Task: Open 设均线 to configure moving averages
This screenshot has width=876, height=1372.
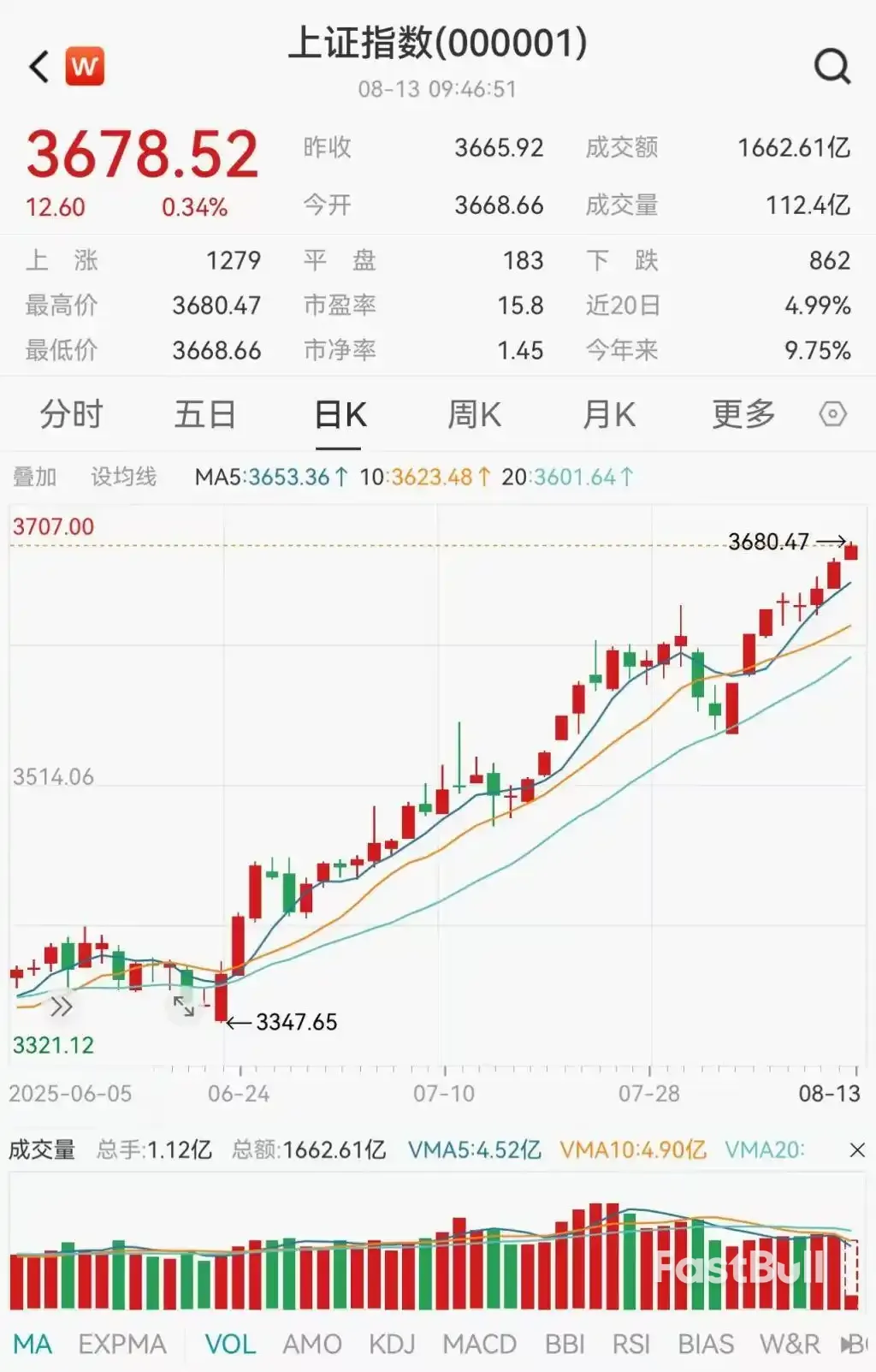Action: [x=125, y=477]
